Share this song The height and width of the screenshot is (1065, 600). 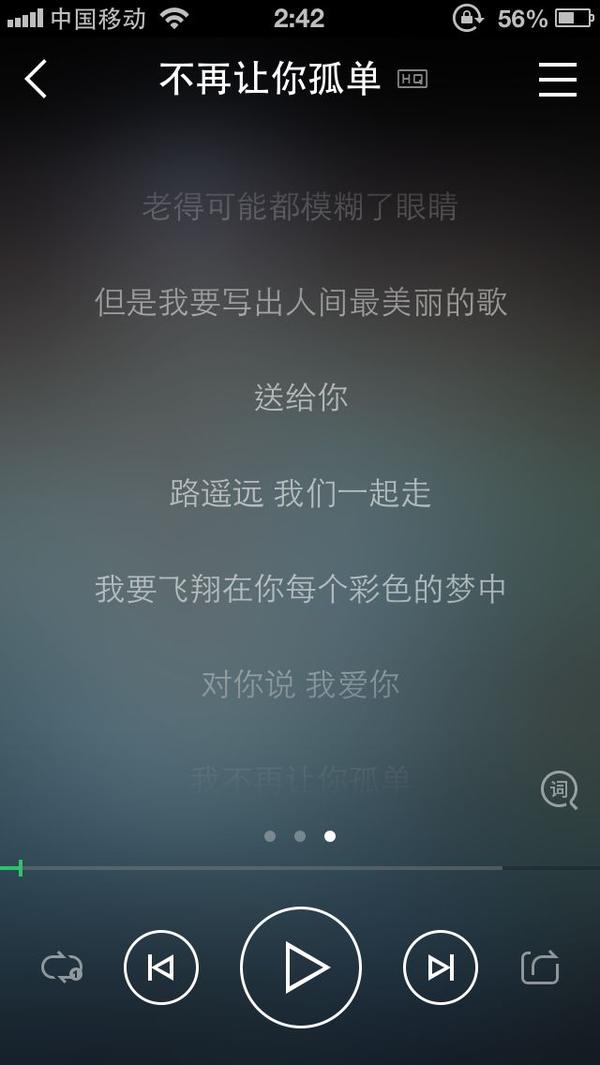point(540,967)
